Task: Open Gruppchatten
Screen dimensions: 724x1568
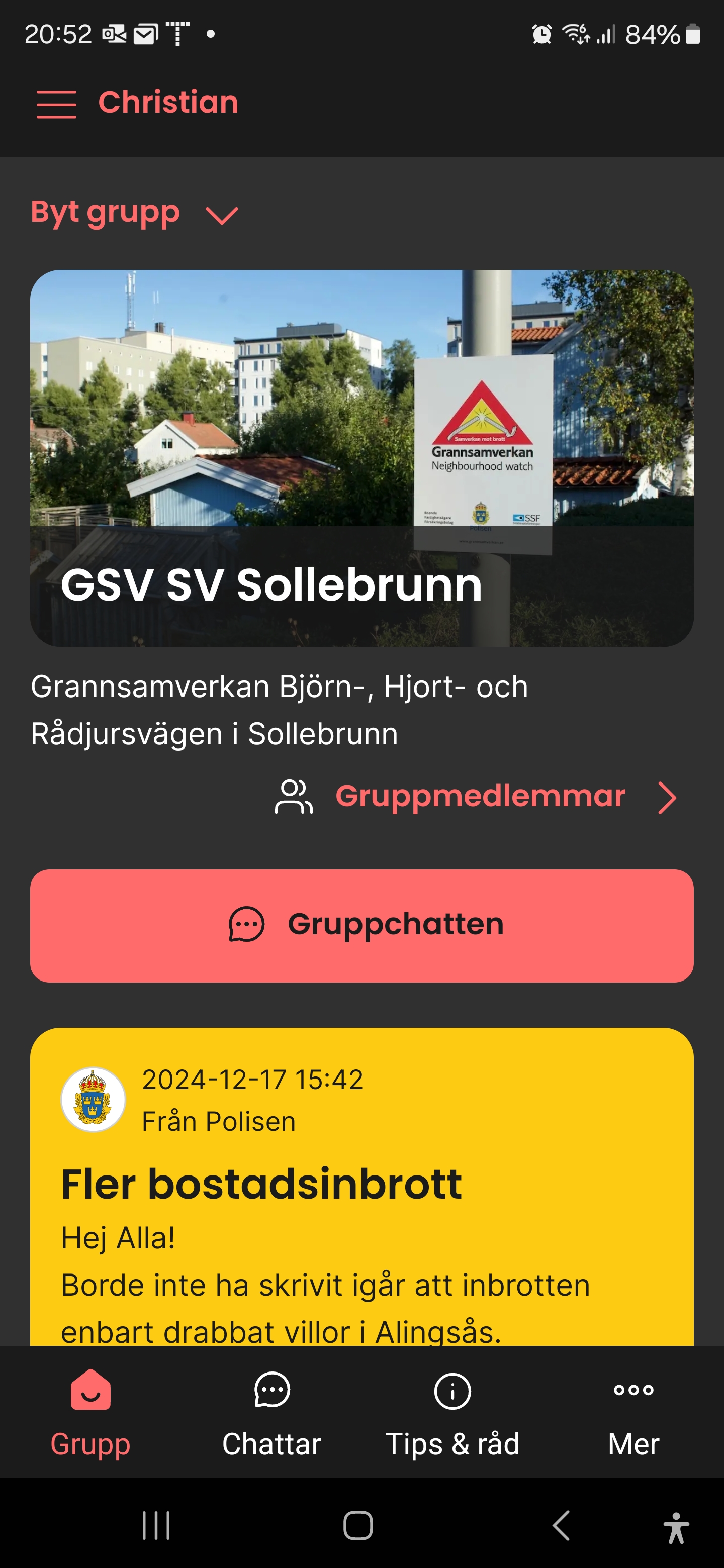Action: (x=361, y=925)
